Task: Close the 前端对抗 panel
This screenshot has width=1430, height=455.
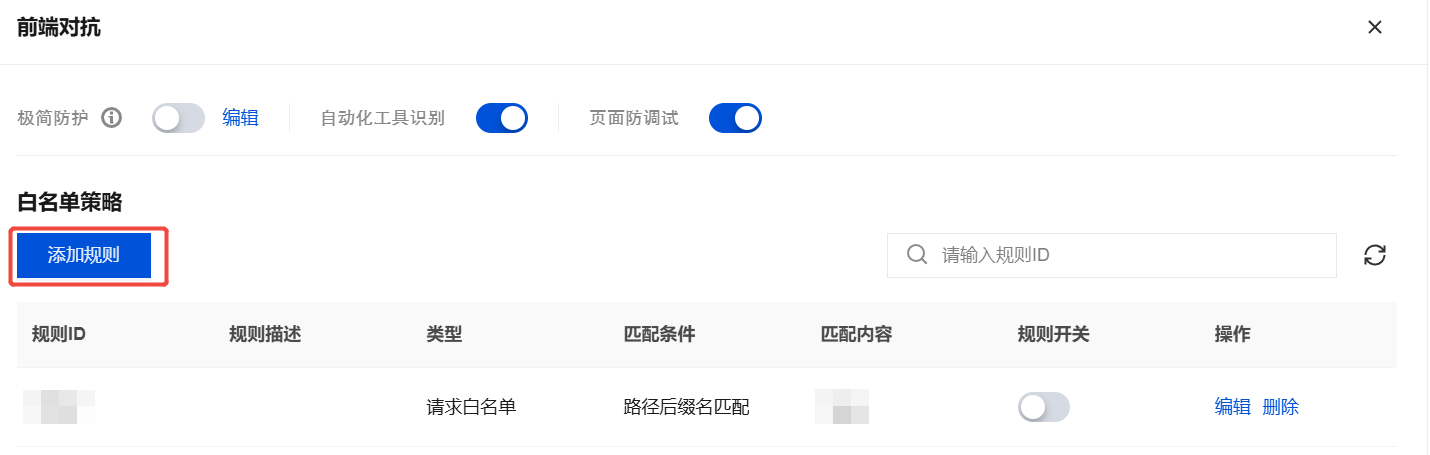Action: pyautogui.click(x=1375, y=27)
